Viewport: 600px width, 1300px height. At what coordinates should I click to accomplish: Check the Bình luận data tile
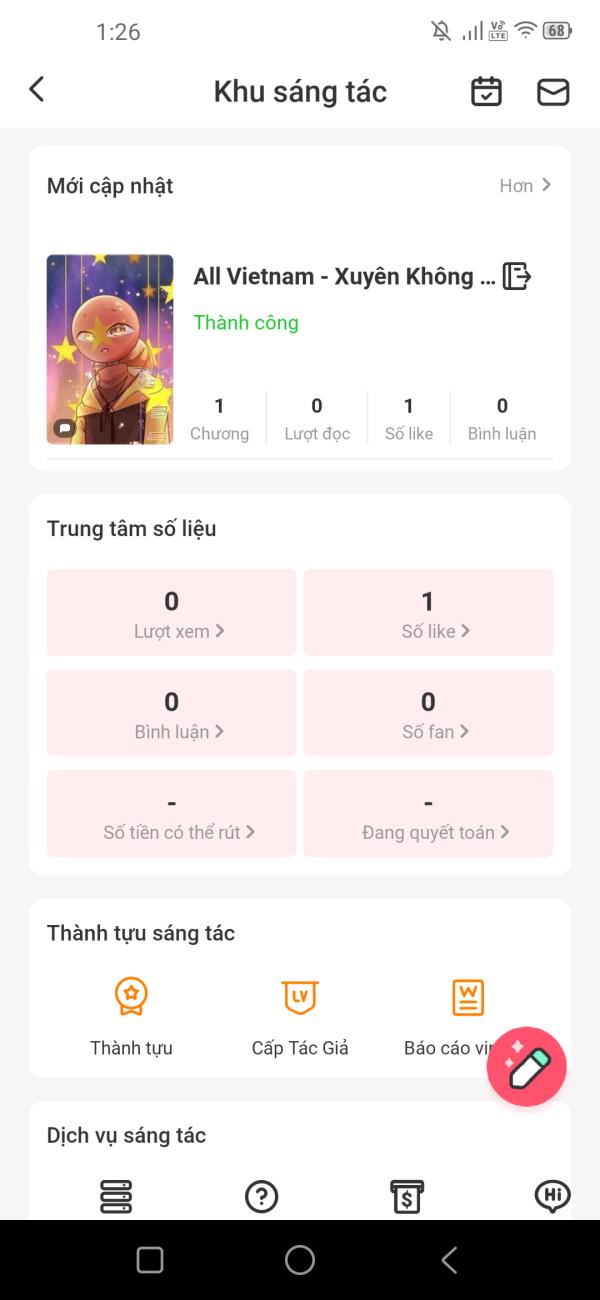(x=172, y=712)
